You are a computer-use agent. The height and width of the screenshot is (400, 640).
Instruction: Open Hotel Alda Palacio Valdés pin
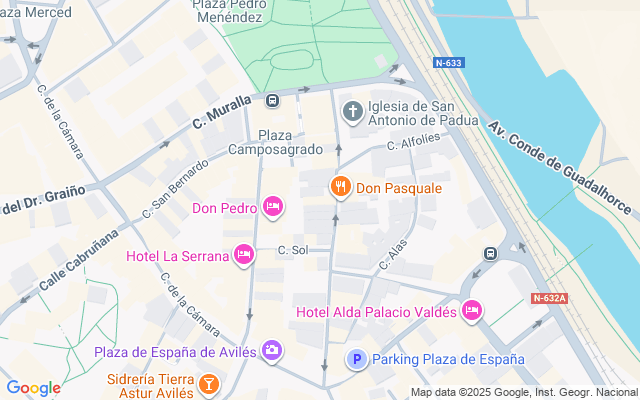pos(472,311)
